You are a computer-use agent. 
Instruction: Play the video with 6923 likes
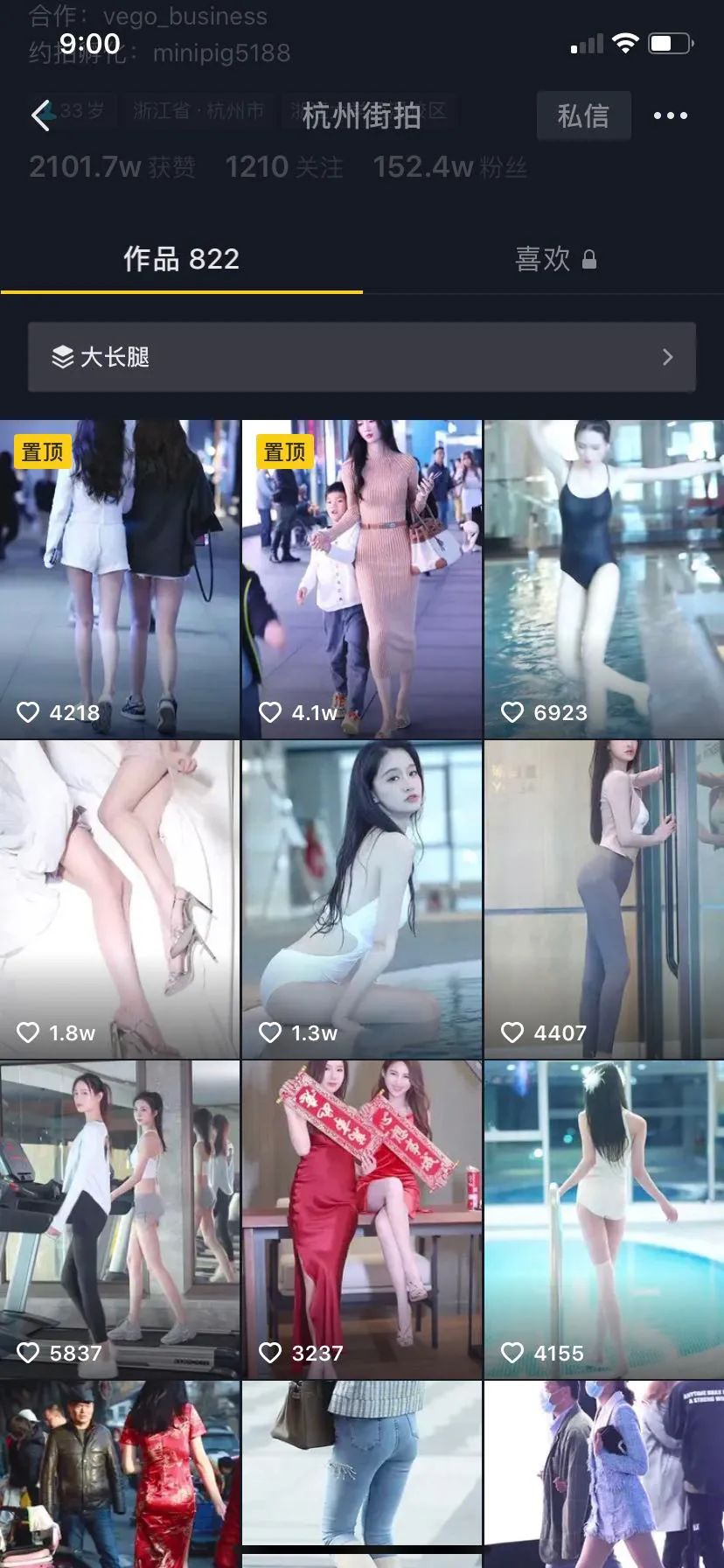(x=603, y=579)
